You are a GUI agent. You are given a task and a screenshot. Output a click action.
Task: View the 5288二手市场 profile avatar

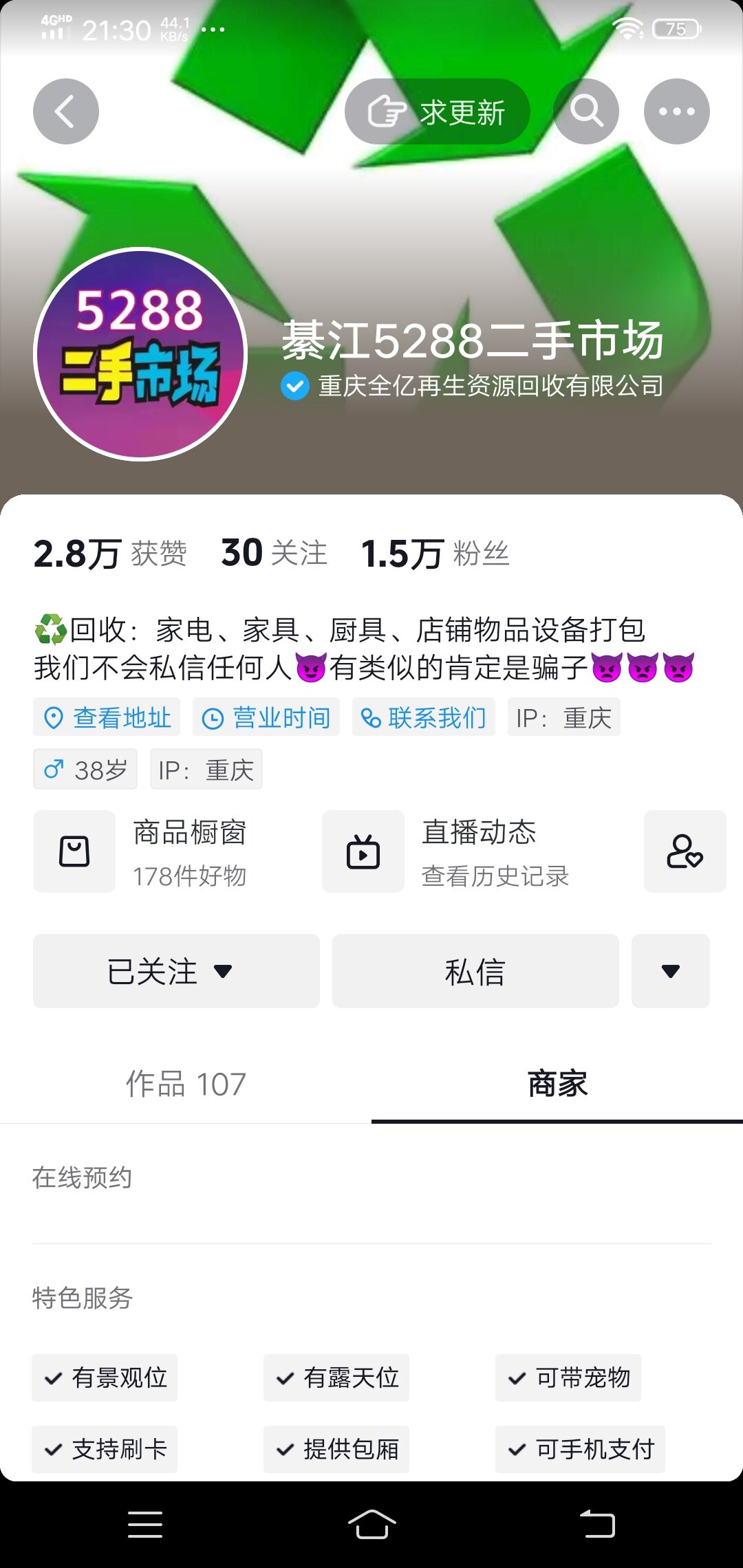[x=140, y=353]
